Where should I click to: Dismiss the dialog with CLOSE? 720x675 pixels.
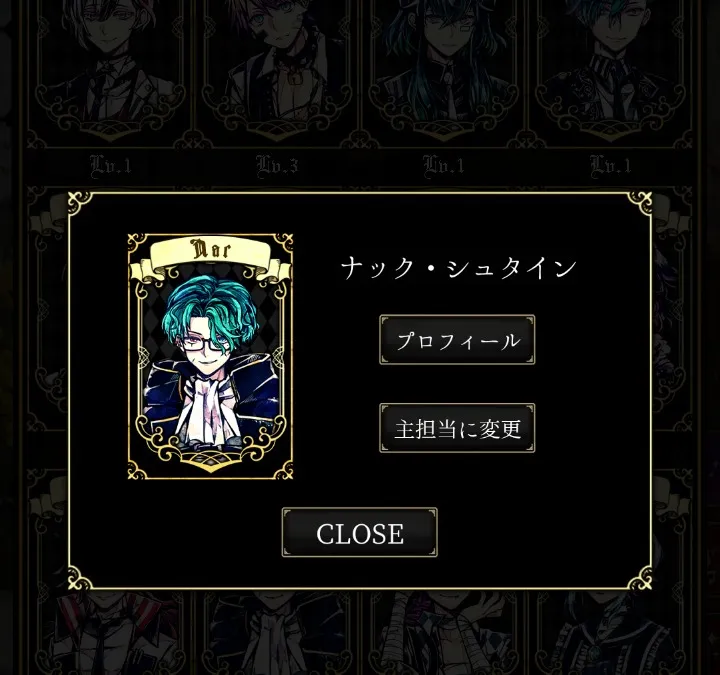[359, 533]
